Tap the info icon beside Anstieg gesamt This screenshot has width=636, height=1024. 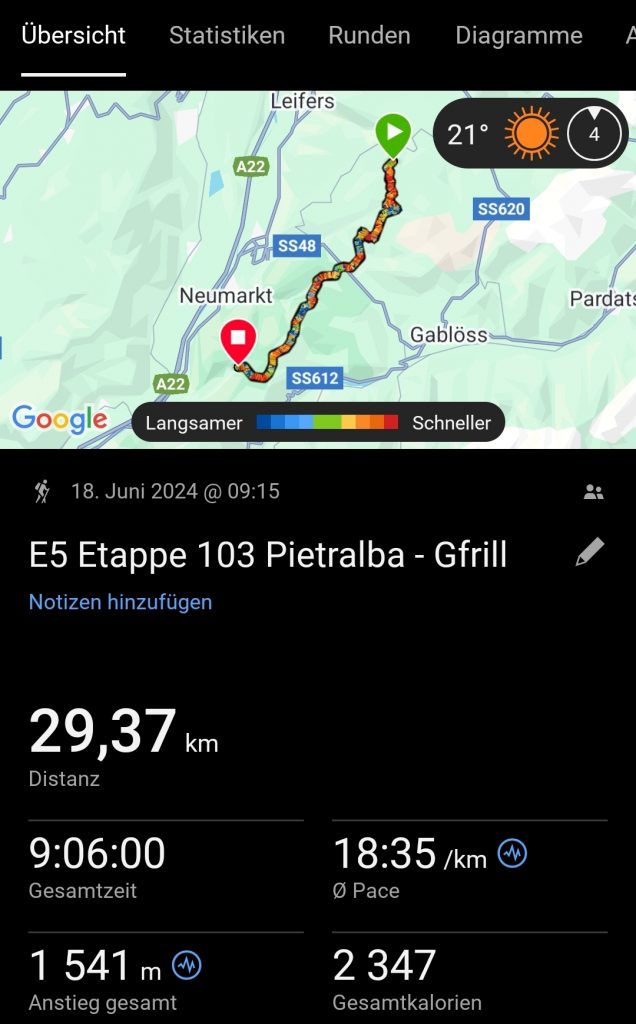[x=187, y=965]
